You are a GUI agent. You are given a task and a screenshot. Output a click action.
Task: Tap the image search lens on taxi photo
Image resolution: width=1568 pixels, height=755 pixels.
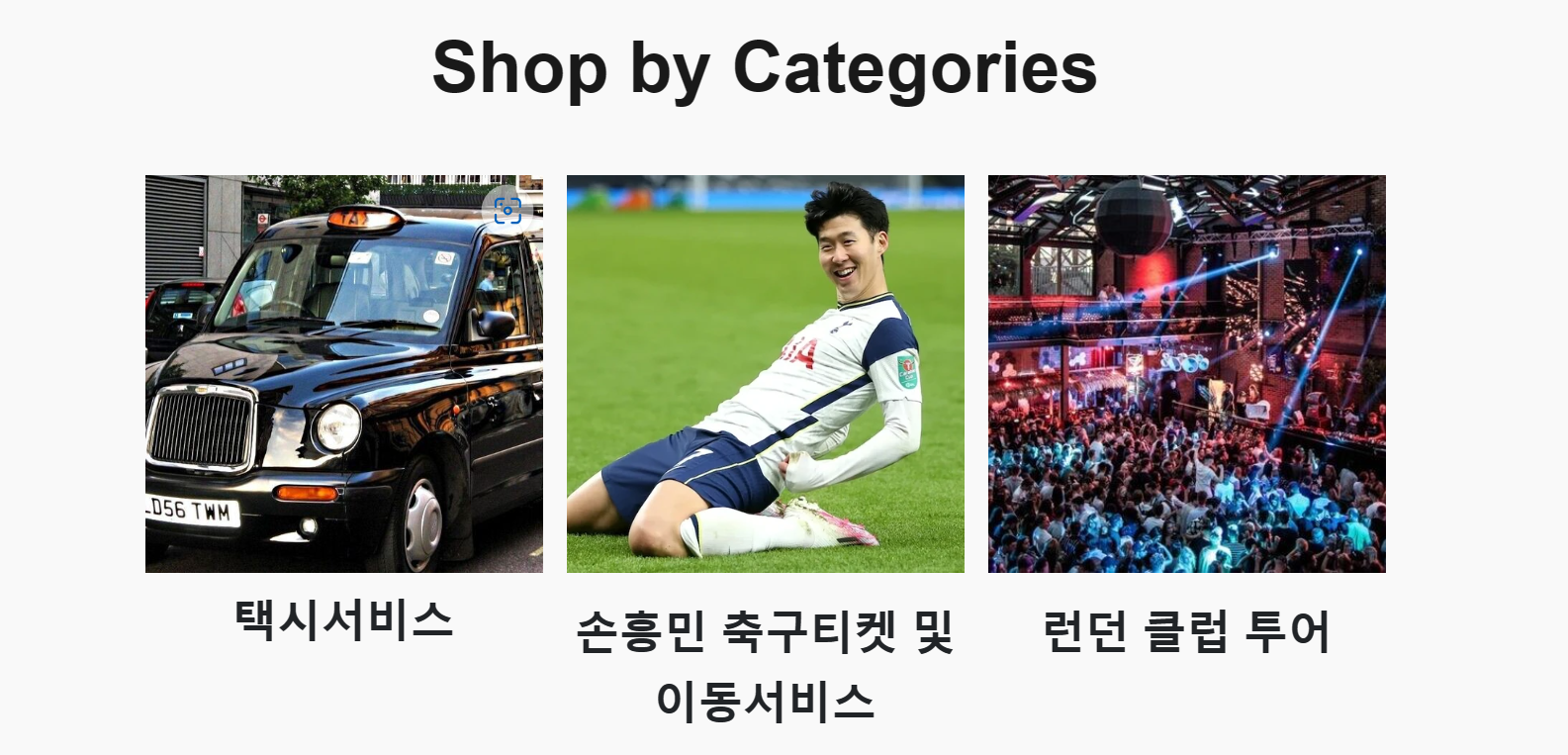(x=507, y=211)
